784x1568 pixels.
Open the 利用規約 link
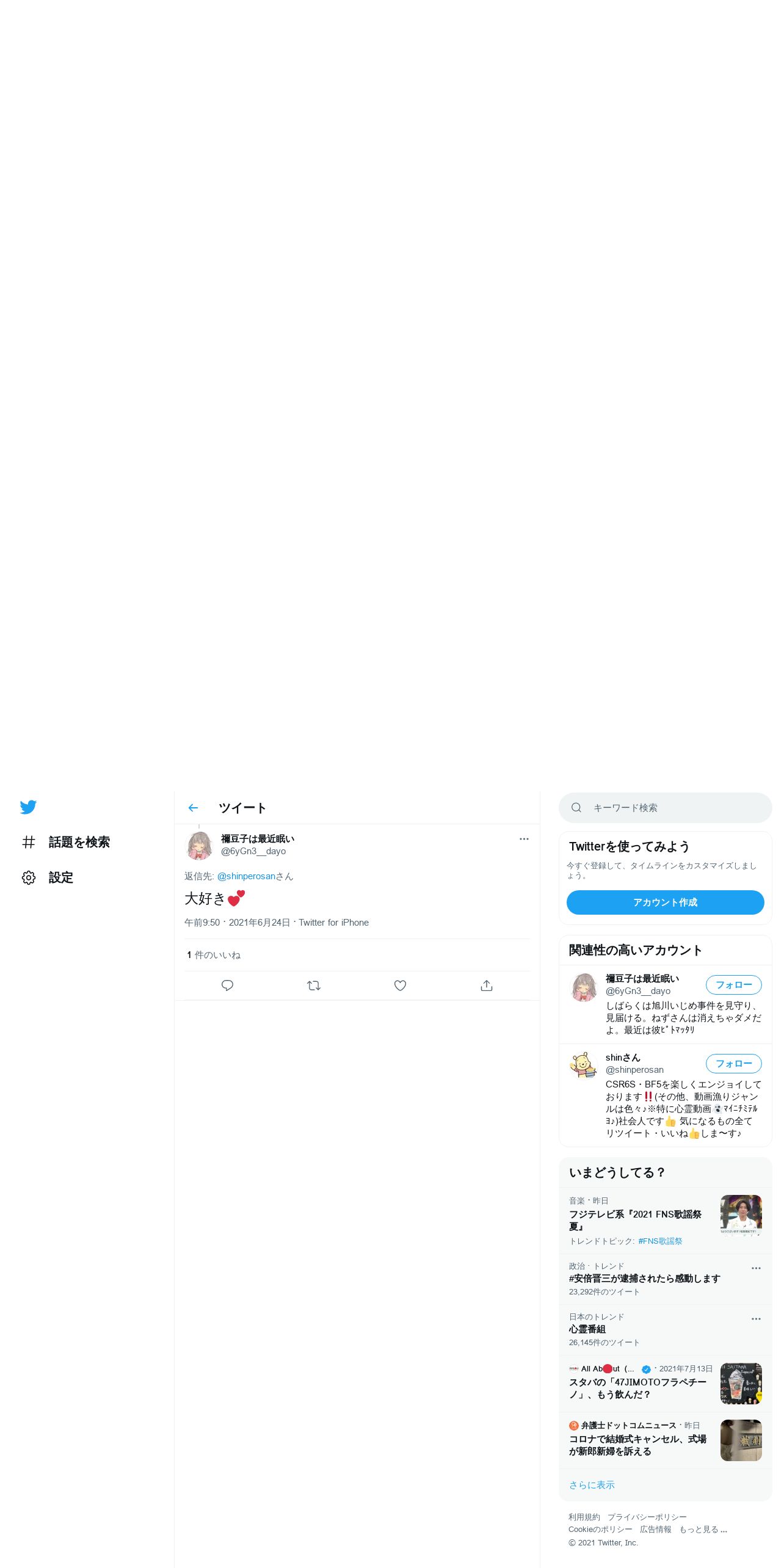pyautogui.click(x=584, y=1517)
